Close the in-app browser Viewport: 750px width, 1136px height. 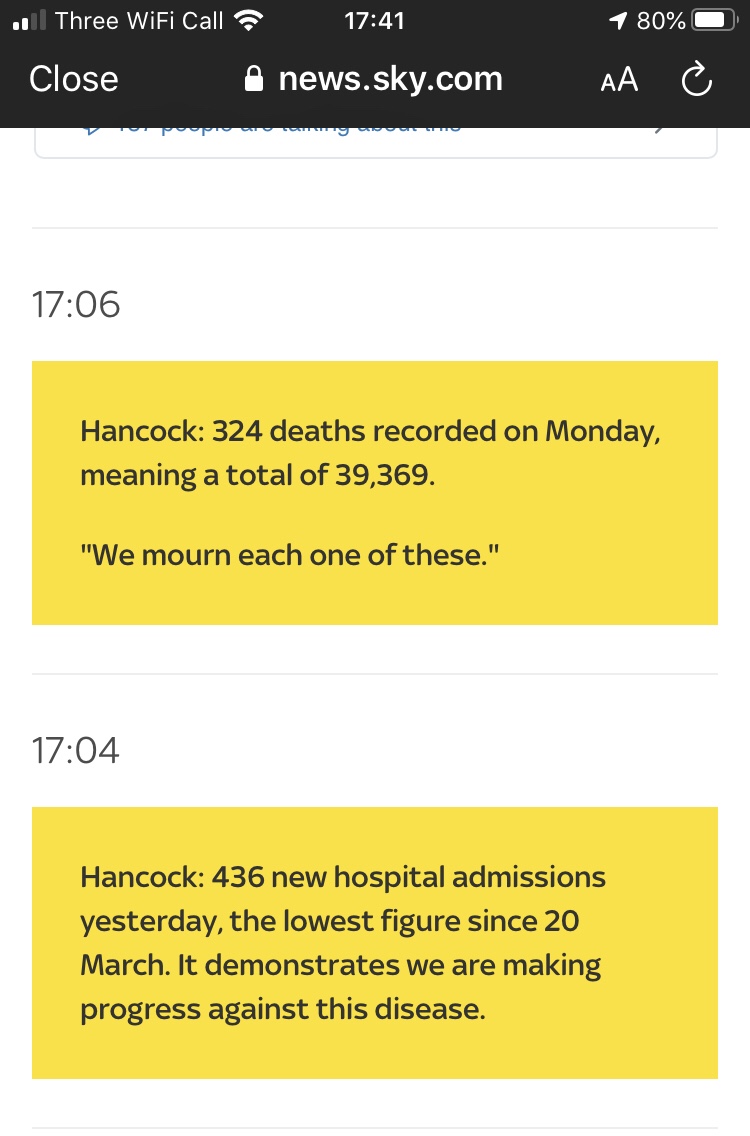click(x=73, y=79)
